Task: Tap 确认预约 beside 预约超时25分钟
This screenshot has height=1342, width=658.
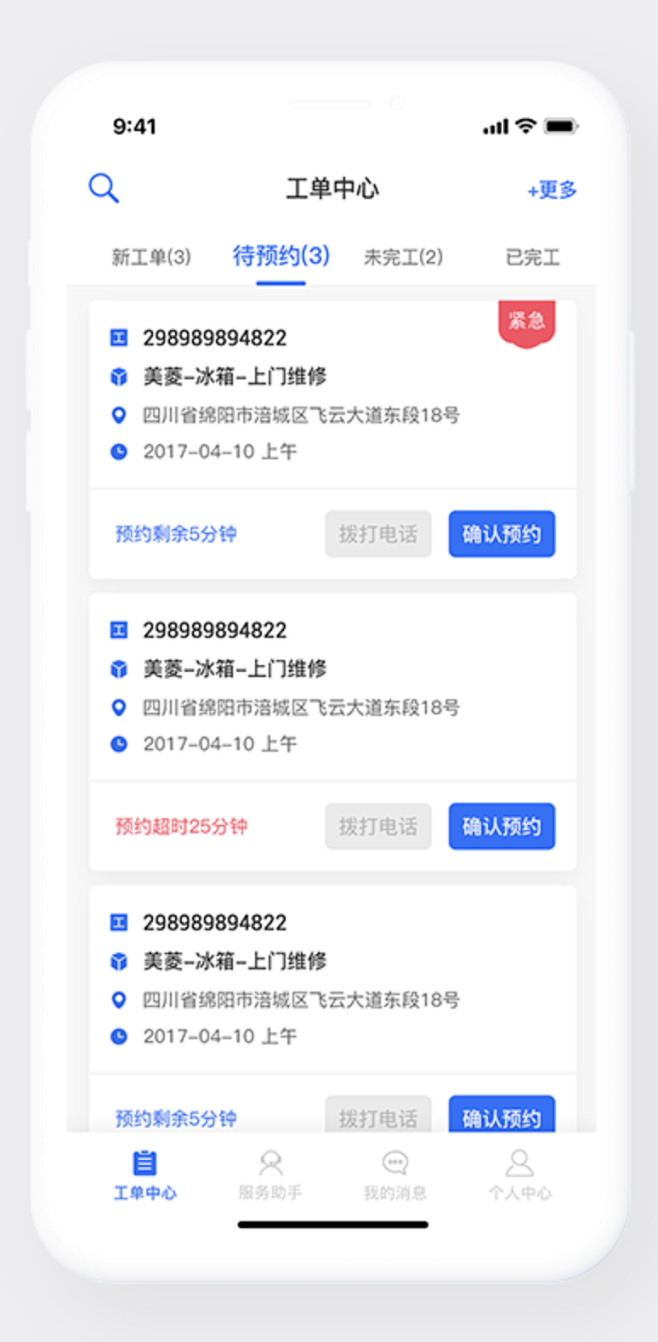Action: (x=501, y=826)
